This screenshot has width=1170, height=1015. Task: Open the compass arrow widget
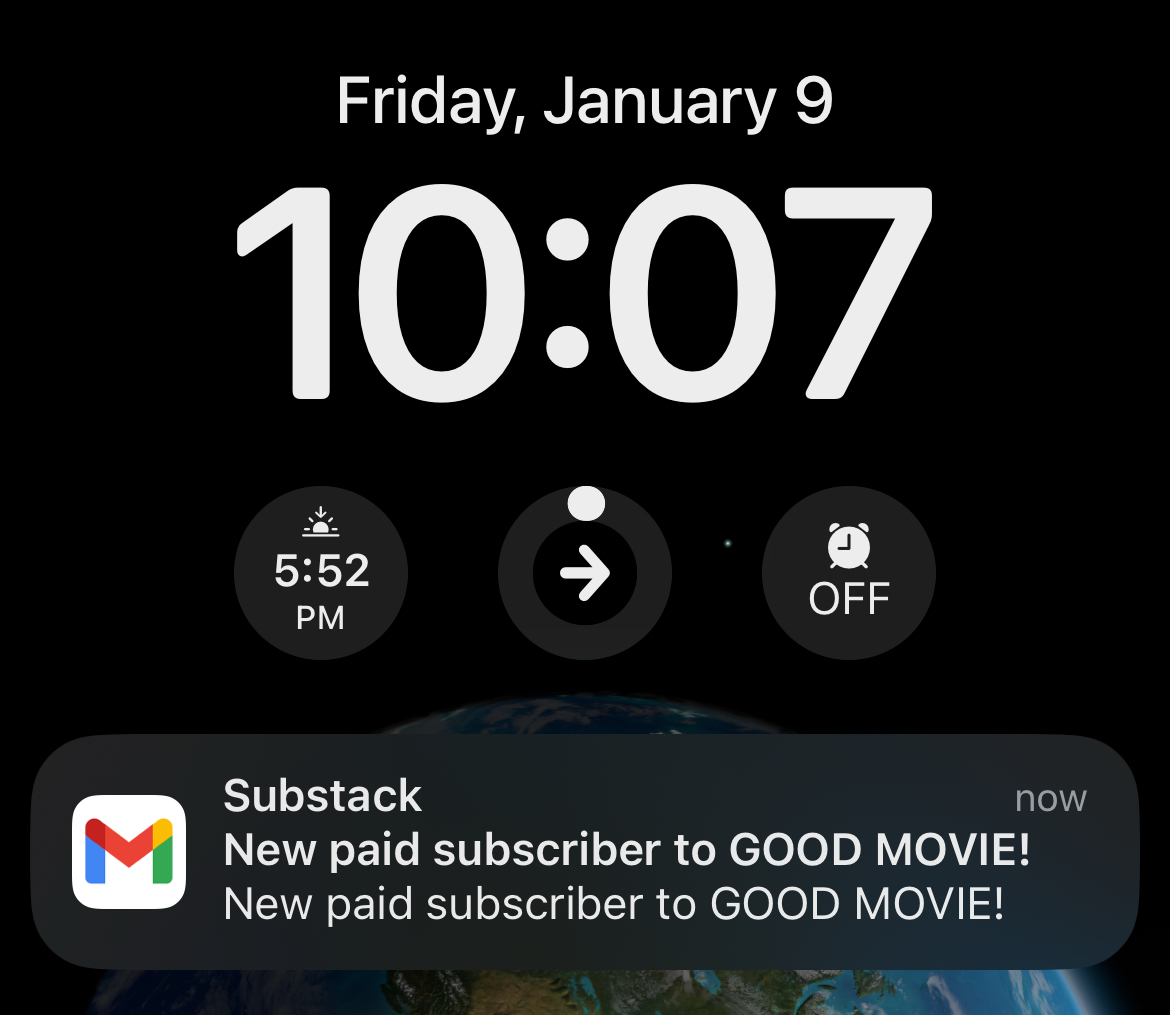(x=585, y=573)
